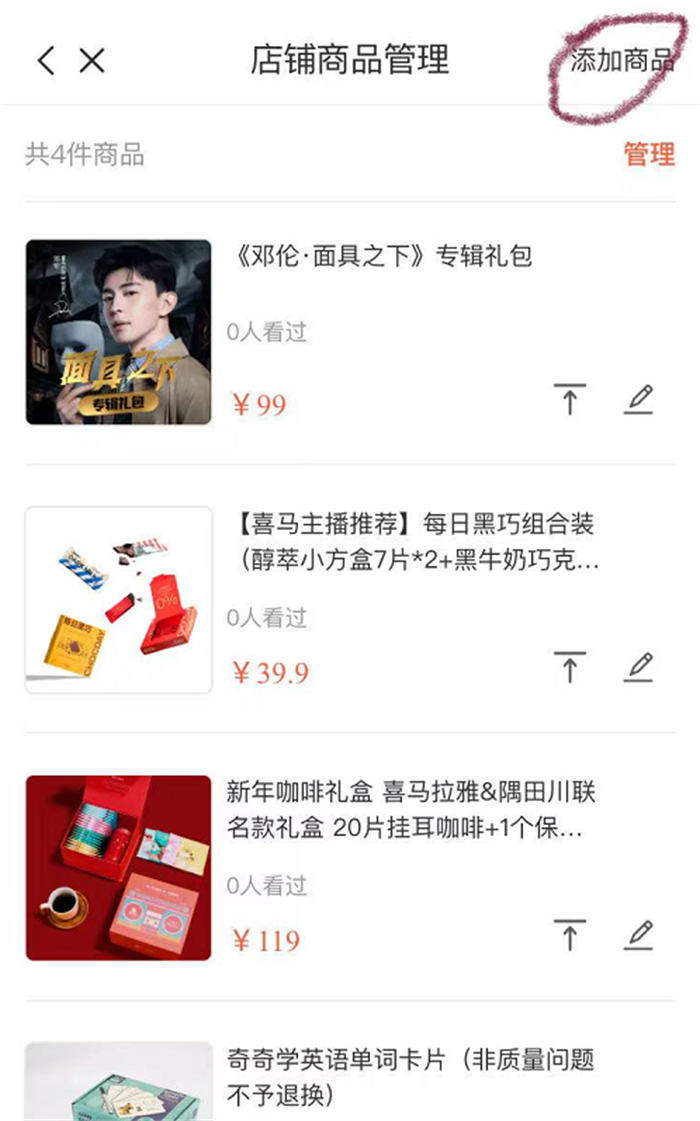Tap 添加商品 to add a product
Image resolution: width=700 pixels, height=1121 pixels.
(622, 60)
